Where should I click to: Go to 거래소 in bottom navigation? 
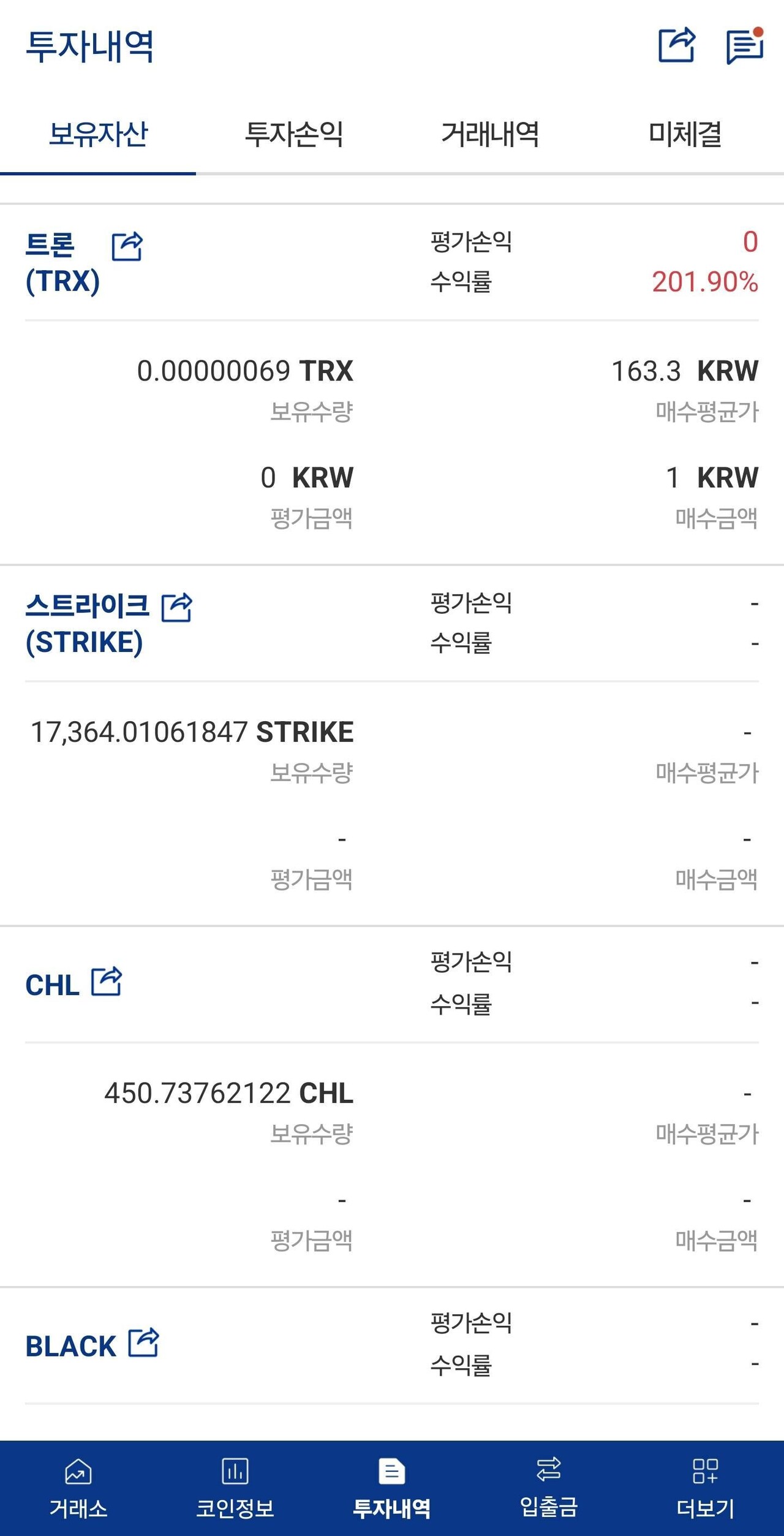[x=78, y=1488]
